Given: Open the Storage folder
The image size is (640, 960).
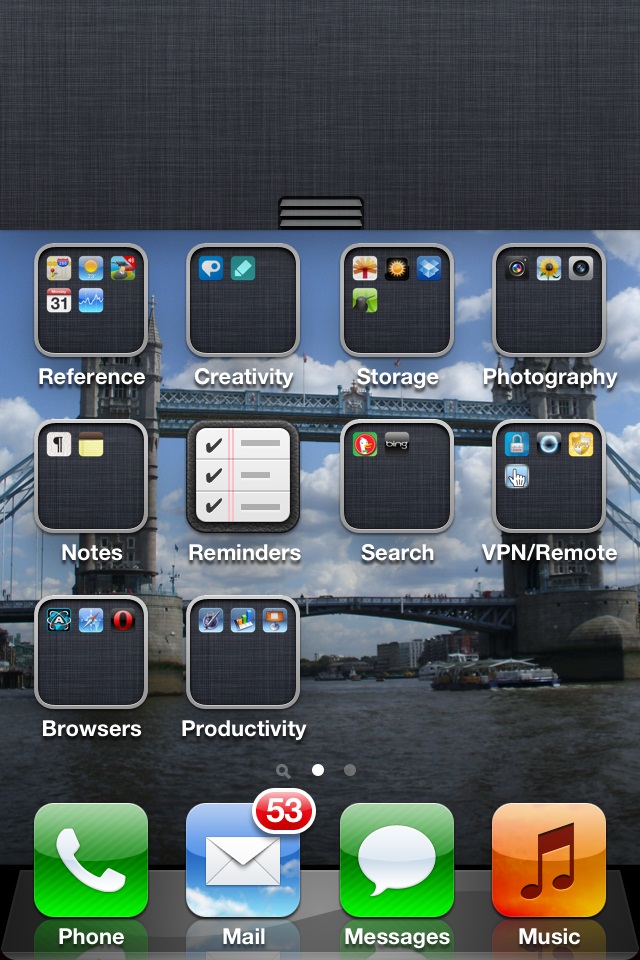Looking at the screenshot, I should [397, 300].
